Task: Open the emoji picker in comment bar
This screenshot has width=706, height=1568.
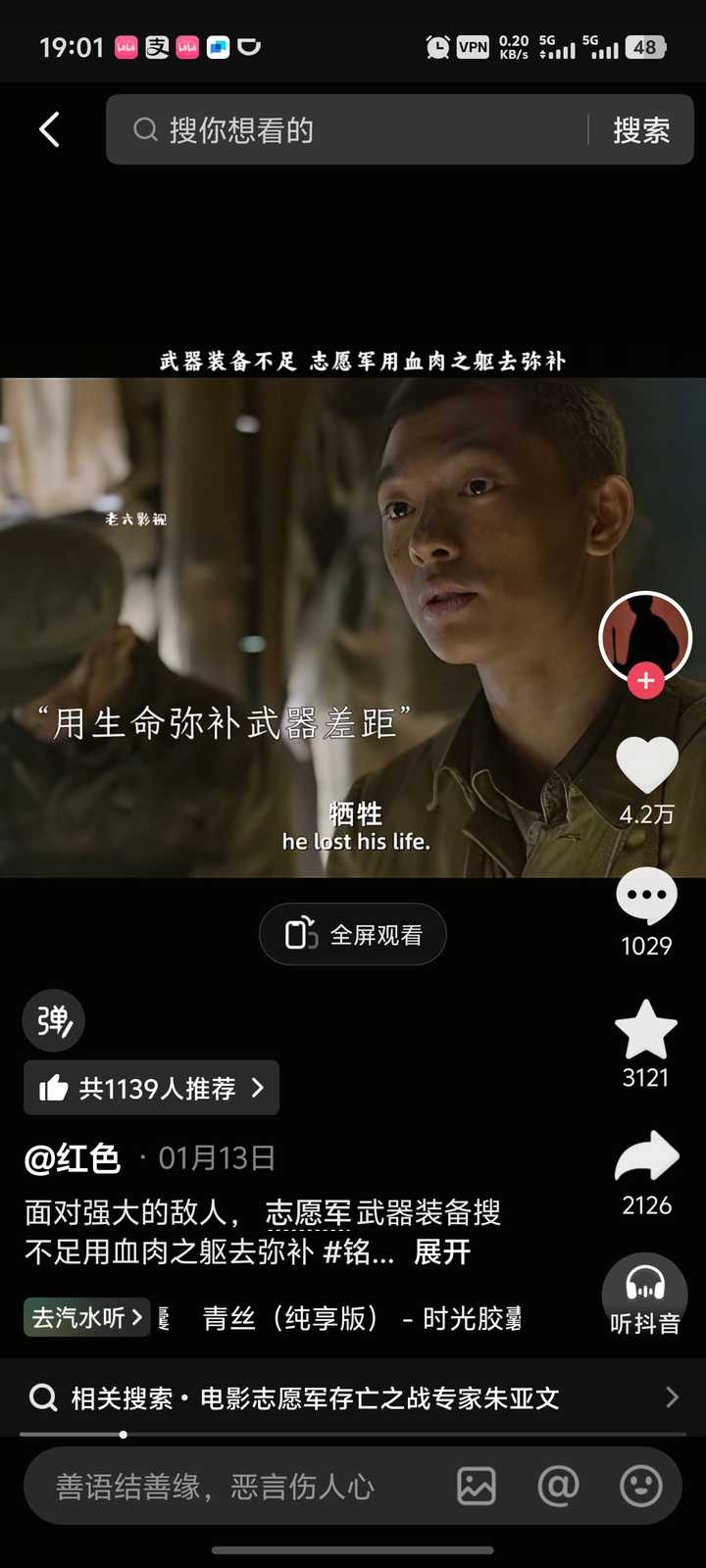Action: pos(641,1487)
